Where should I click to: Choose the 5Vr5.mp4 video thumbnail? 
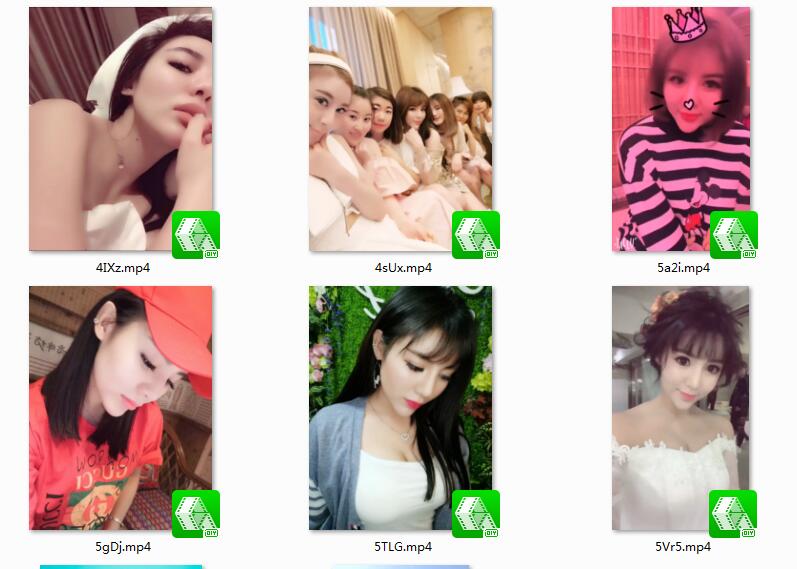(x=680, y=408)
